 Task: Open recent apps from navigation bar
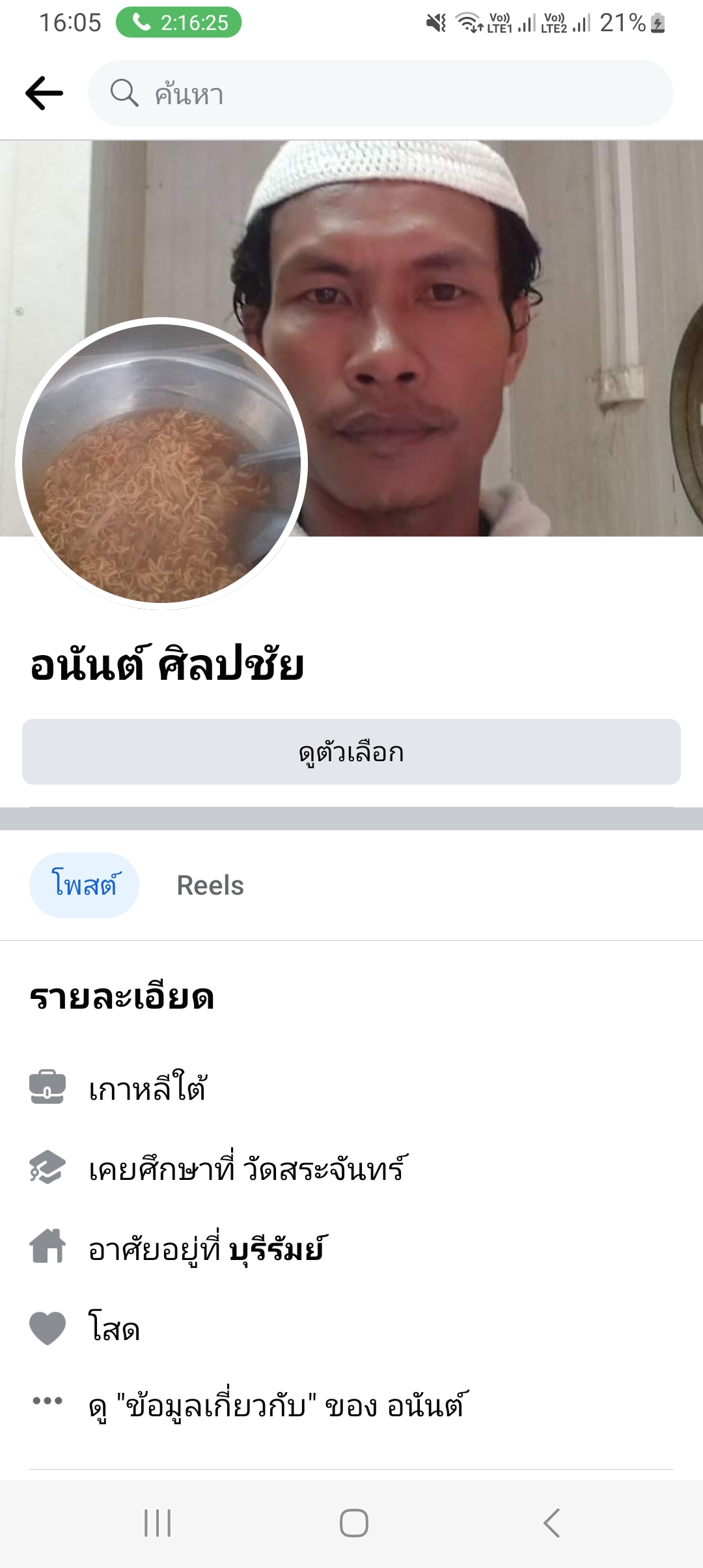(x=158, y=1523)
